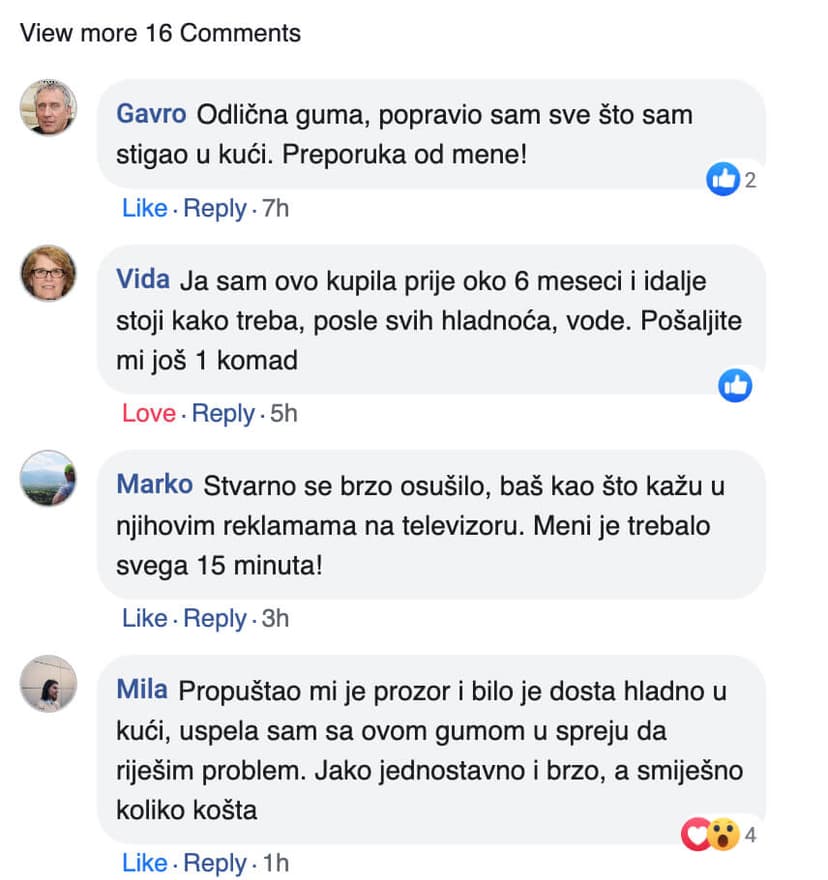Viewport: 828px width, 880px height.
Task: Like Marko's comment
Action: [144, 618]
